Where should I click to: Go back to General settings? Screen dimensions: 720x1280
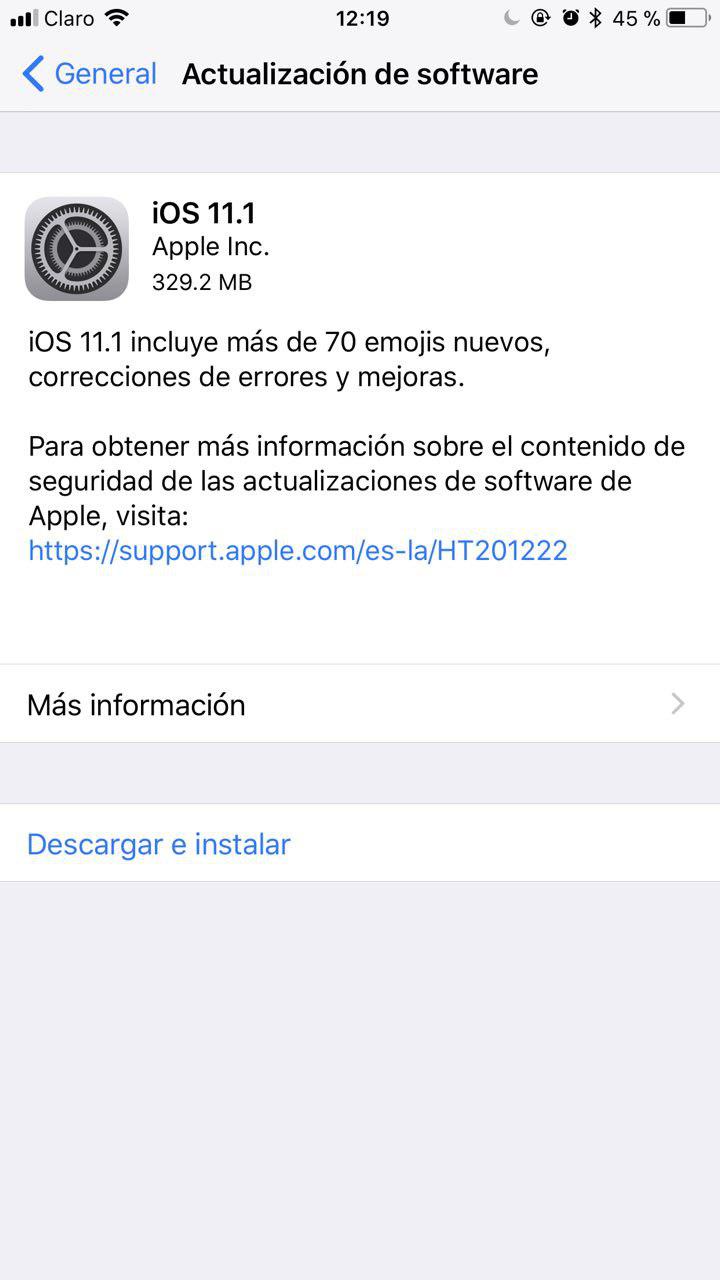(90, 74)
